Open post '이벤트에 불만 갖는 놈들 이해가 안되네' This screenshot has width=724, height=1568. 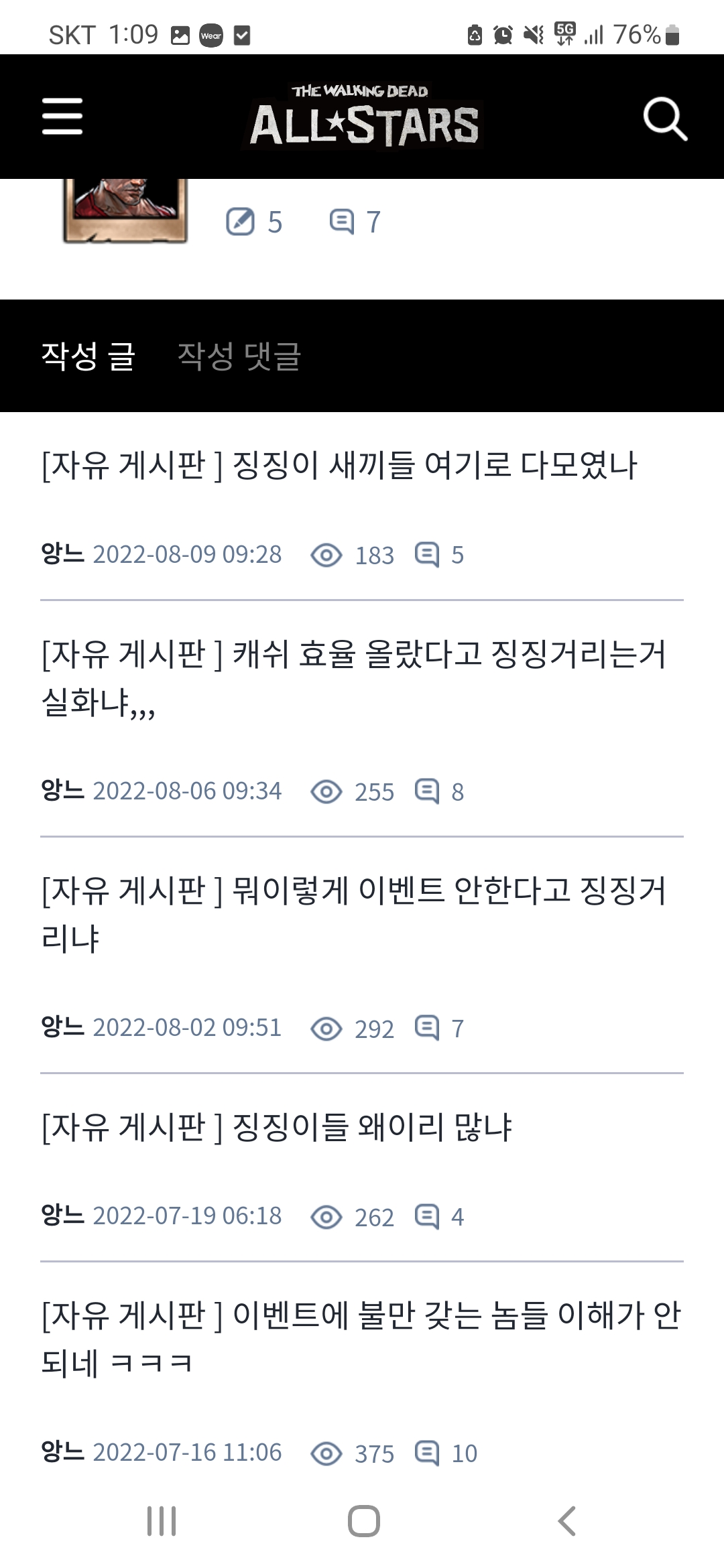coord(361,1338)
